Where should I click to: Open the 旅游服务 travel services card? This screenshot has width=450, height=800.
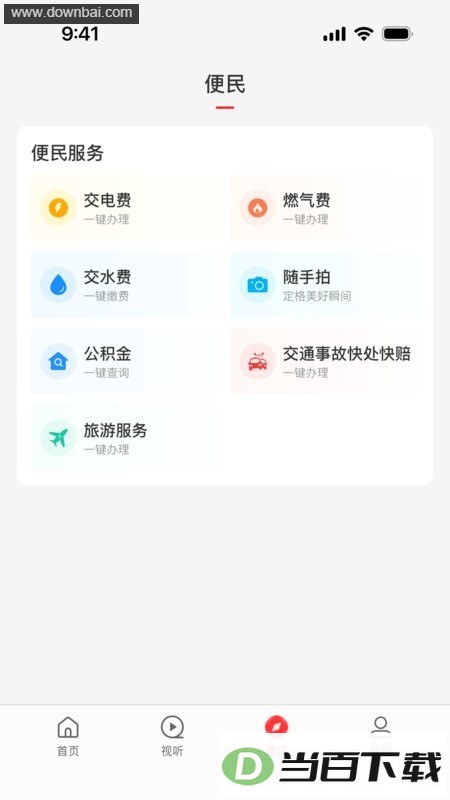125,437
